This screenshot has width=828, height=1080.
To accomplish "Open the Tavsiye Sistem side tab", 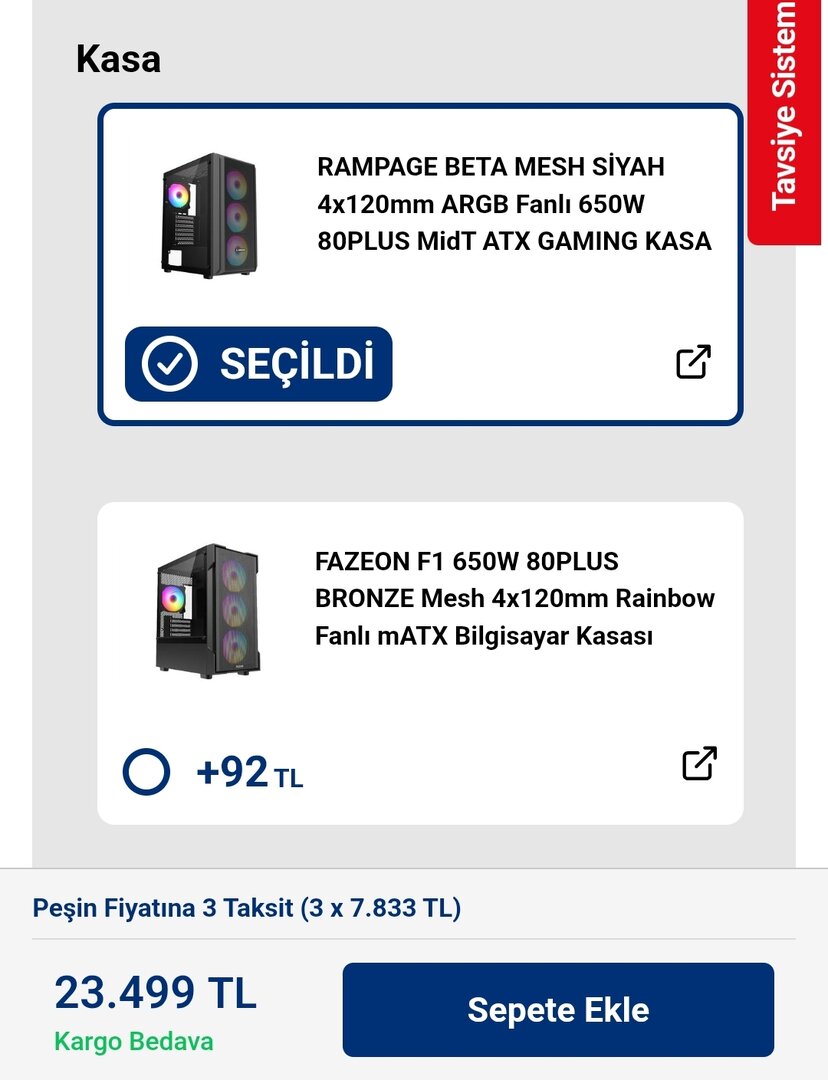I will coord(786,120).
